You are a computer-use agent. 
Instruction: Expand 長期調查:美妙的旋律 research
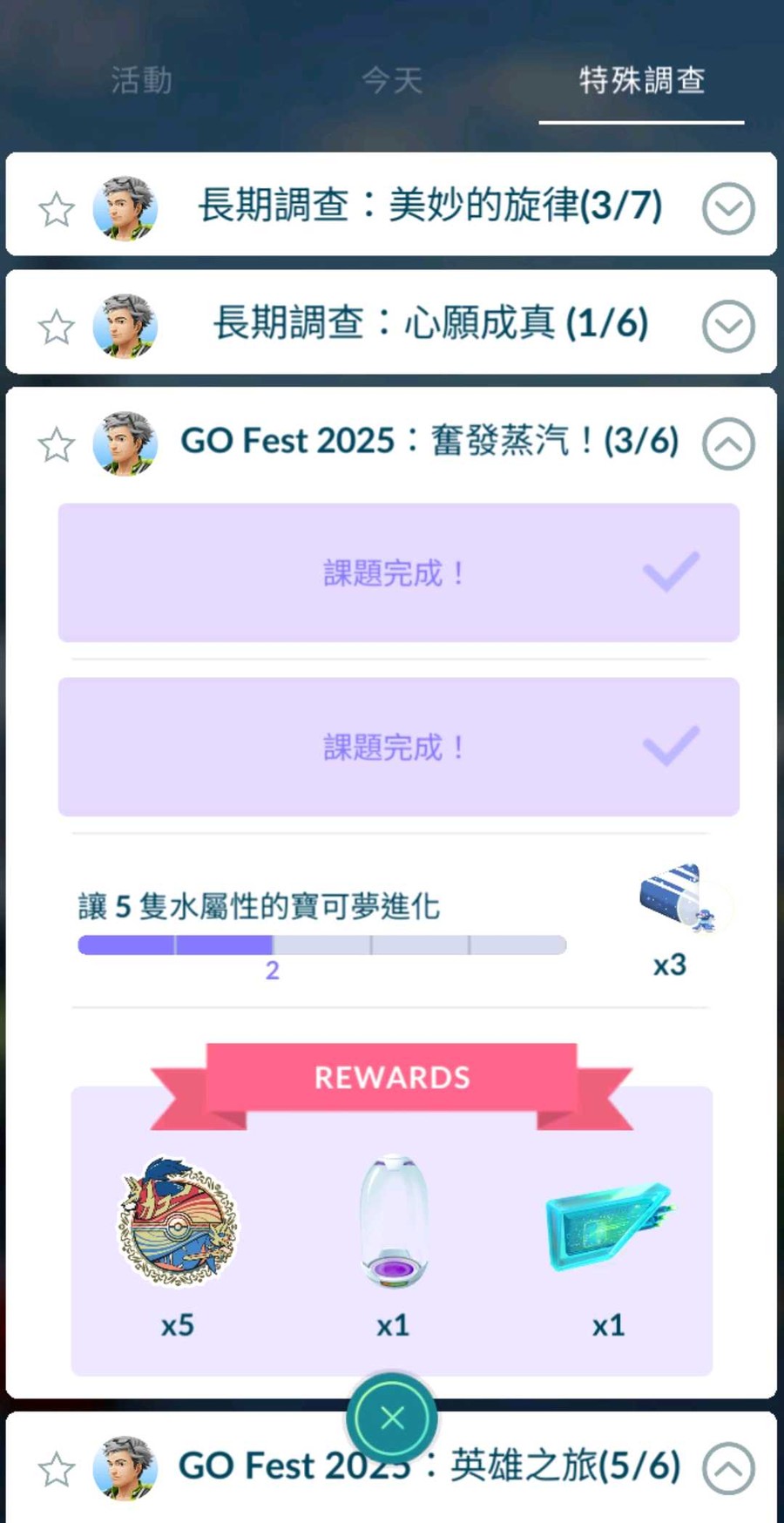pos(728,208)
